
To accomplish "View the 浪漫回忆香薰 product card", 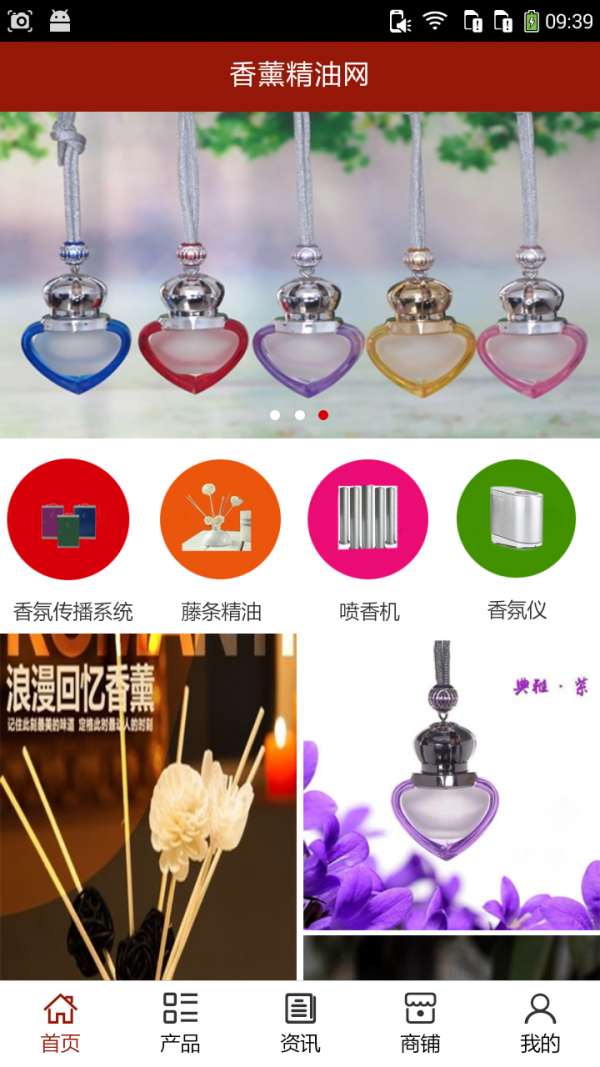I will pyautogui.click(x=148, y=806).
